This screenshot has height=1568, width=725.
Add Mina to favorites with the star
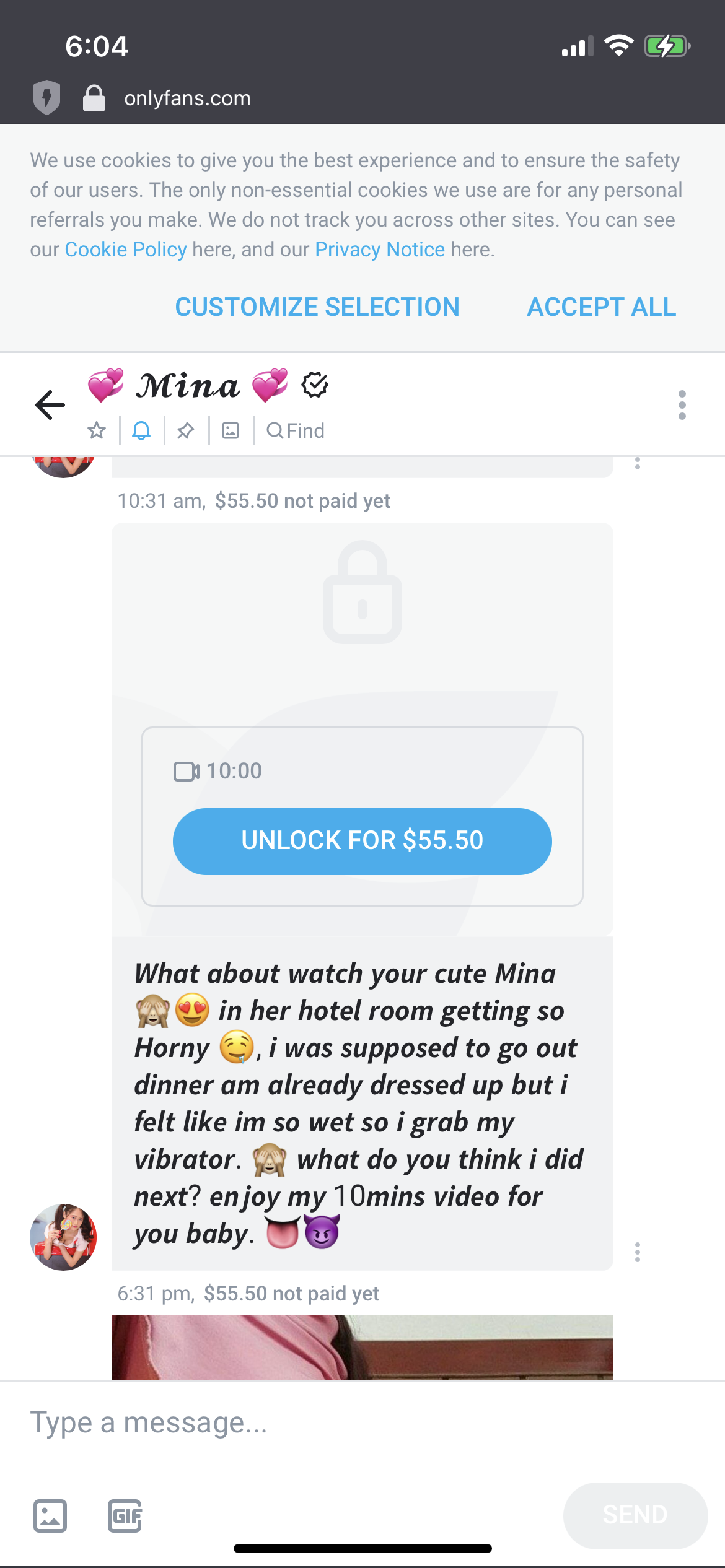point(97,430)
